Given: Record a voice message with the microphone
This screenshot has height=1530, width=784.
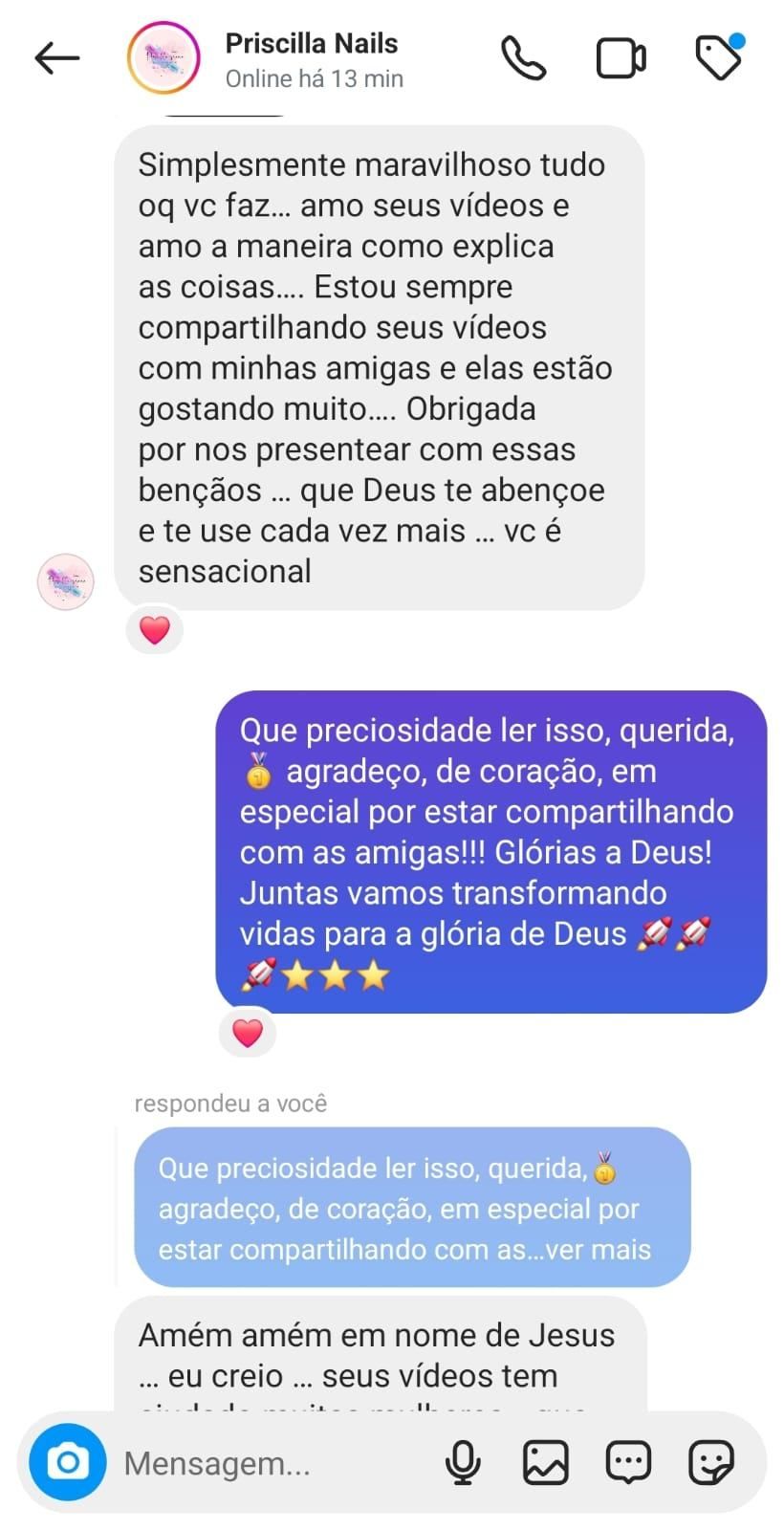Looking at the screenshot, I should coord(463,1462).
